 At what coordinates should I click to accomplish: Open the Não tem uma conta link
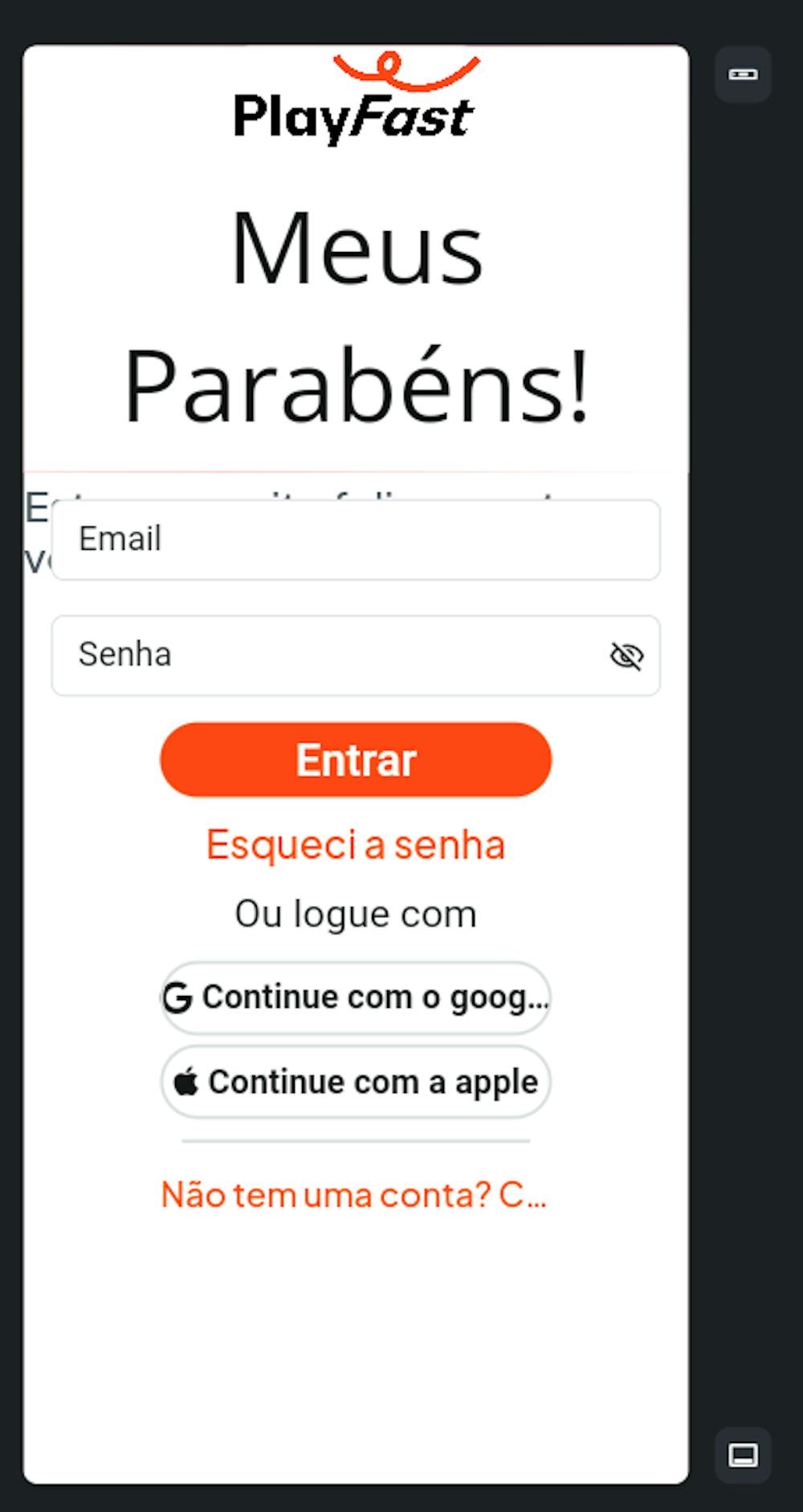pos(354,1194)
